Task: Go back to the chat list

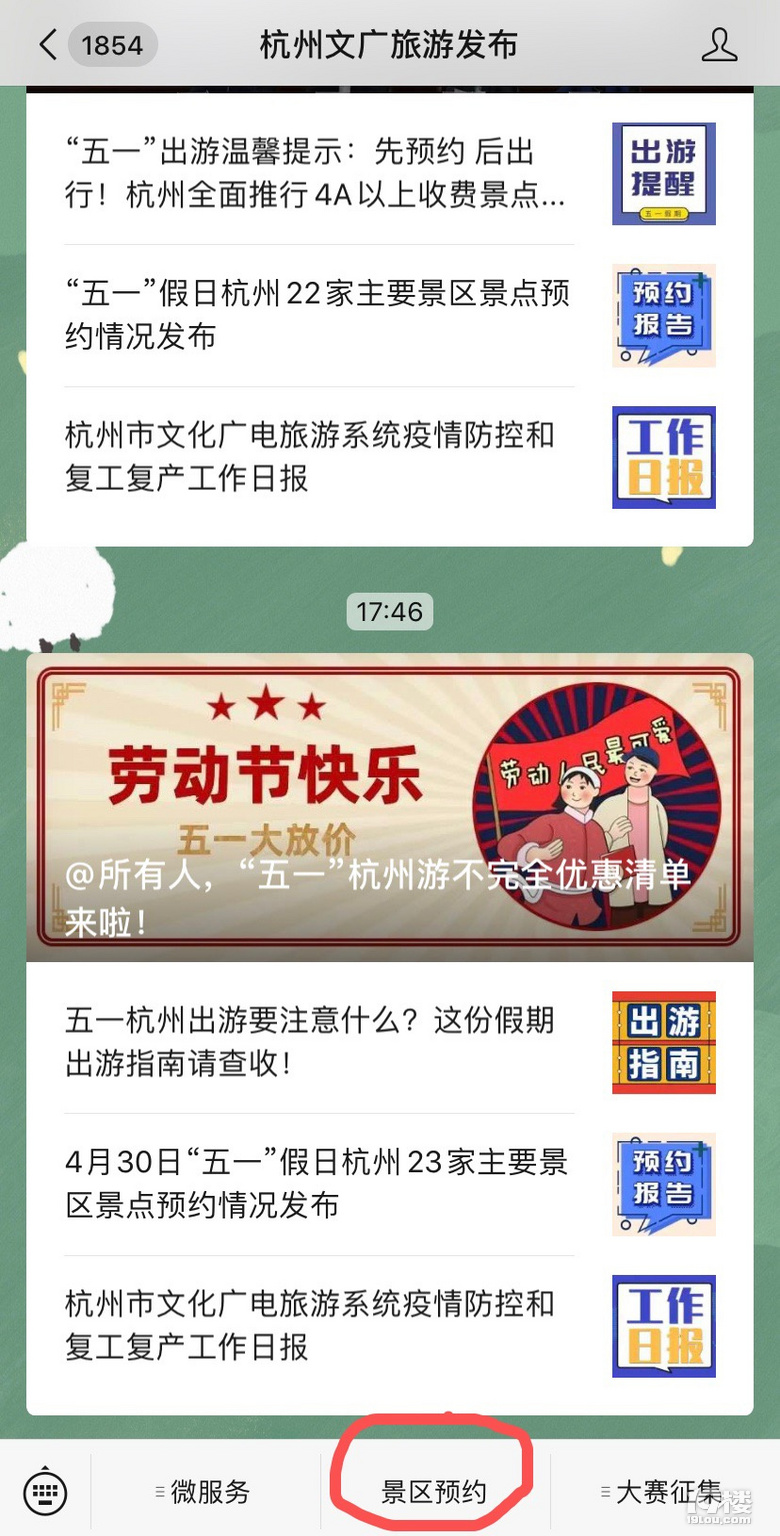Action: [x=48, y=45]
